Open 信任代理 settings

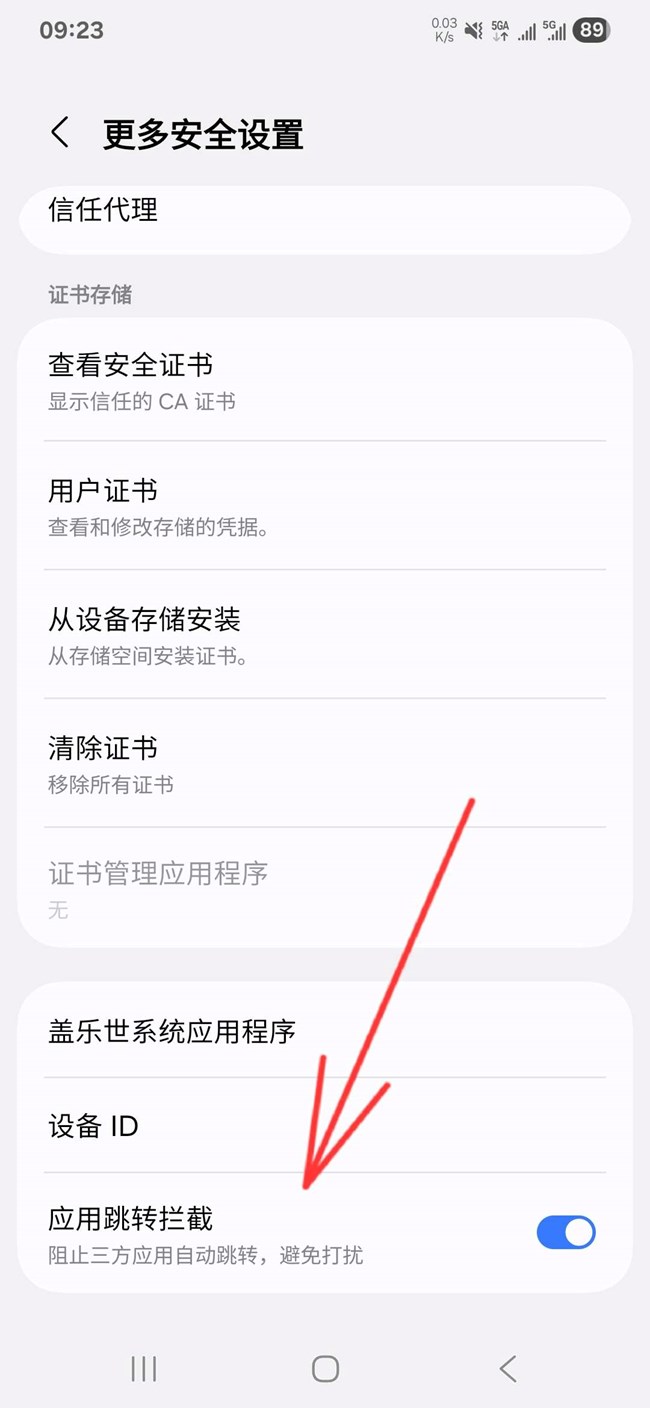pos(325,218)
